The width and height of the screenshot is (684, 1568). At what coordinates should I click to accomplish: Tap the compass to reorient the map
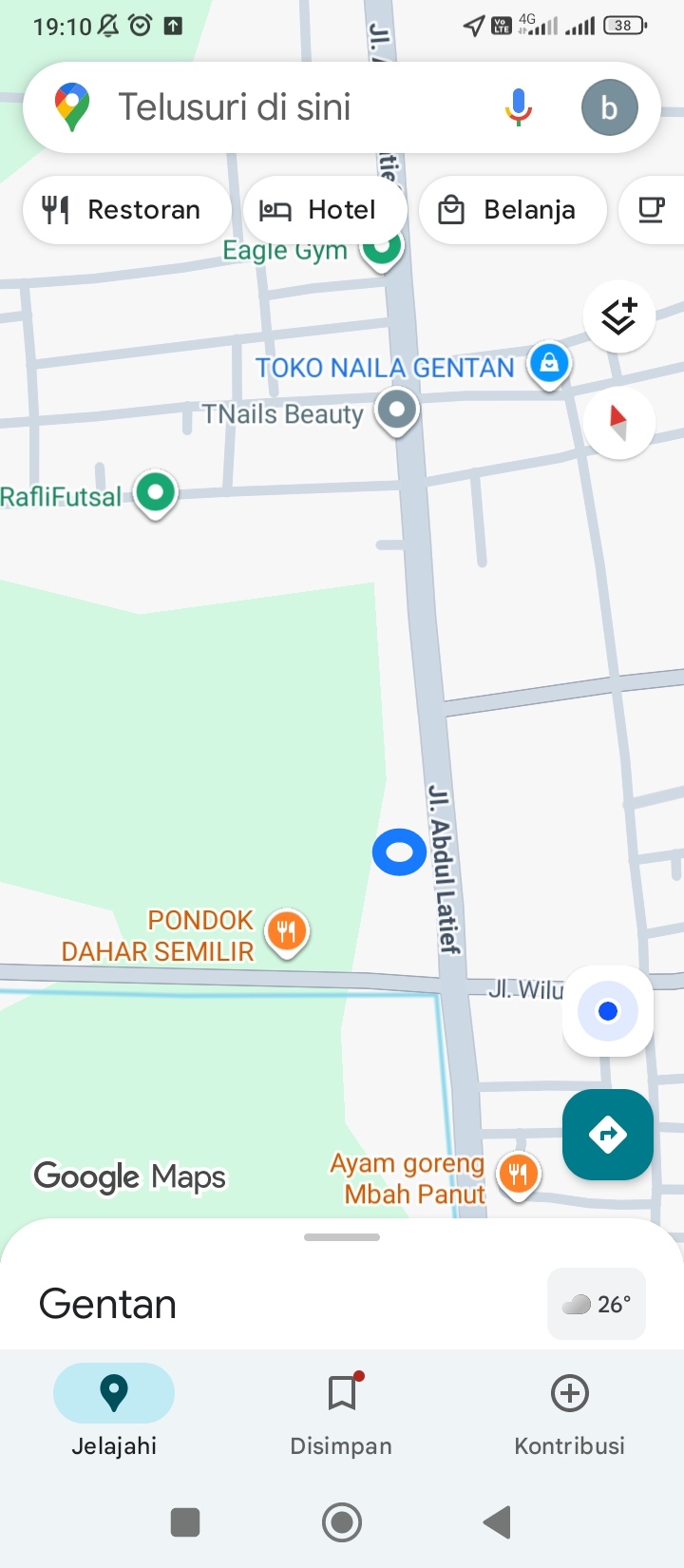point(618,423)
